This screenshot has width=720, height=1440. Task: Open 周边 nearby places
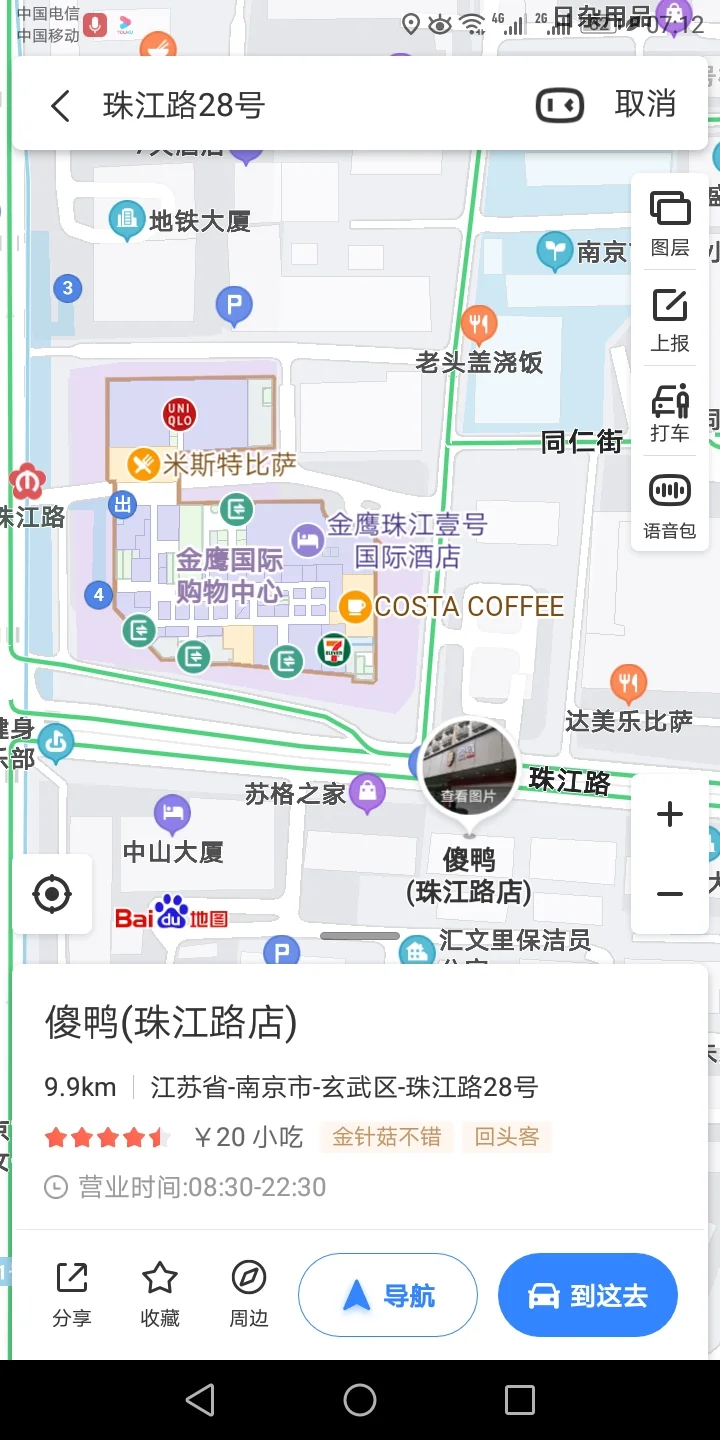[x=248, y=1292]
